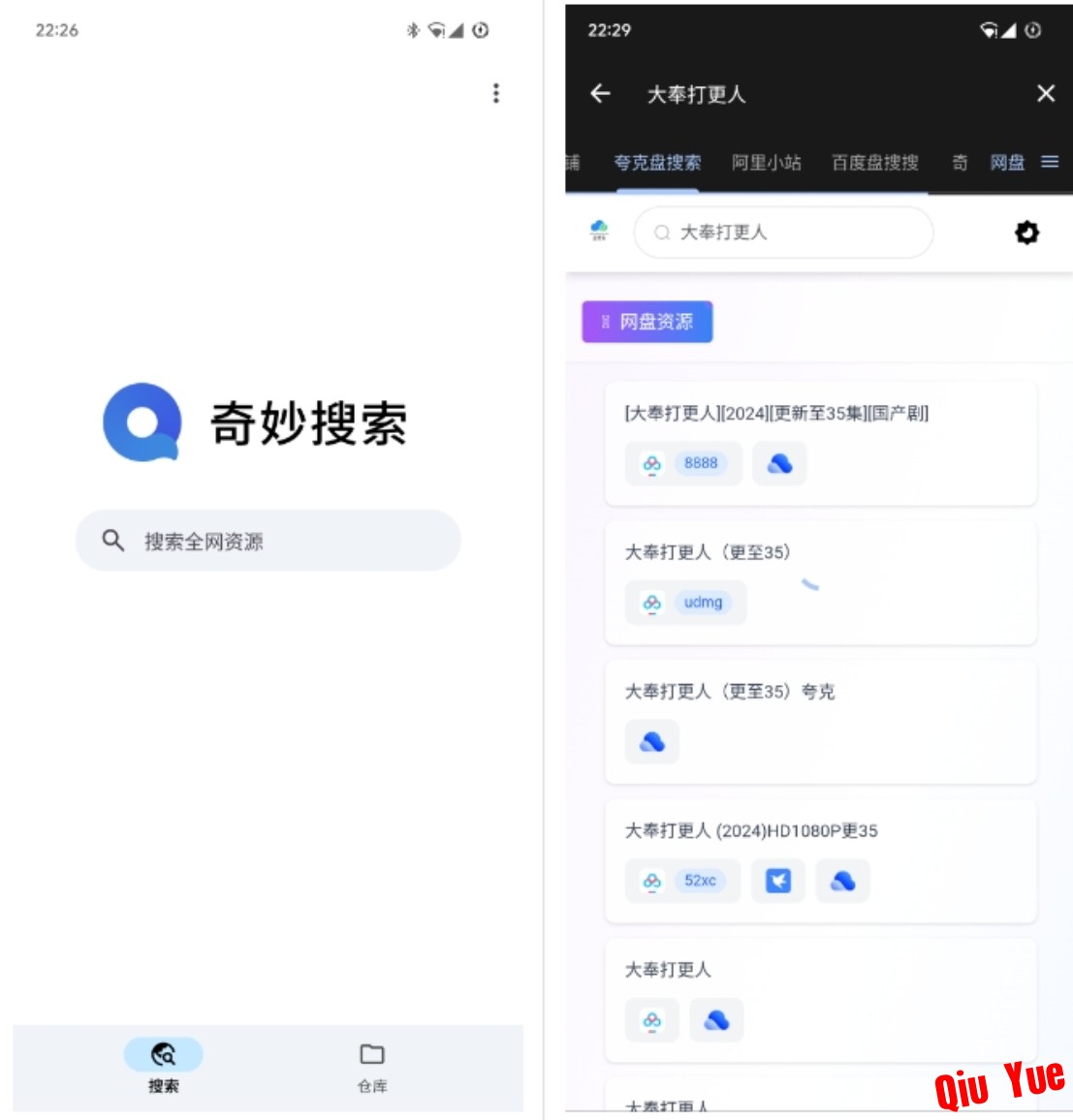
Task: Clear the search with the X icon
Action: click(x=1045, y=94)
